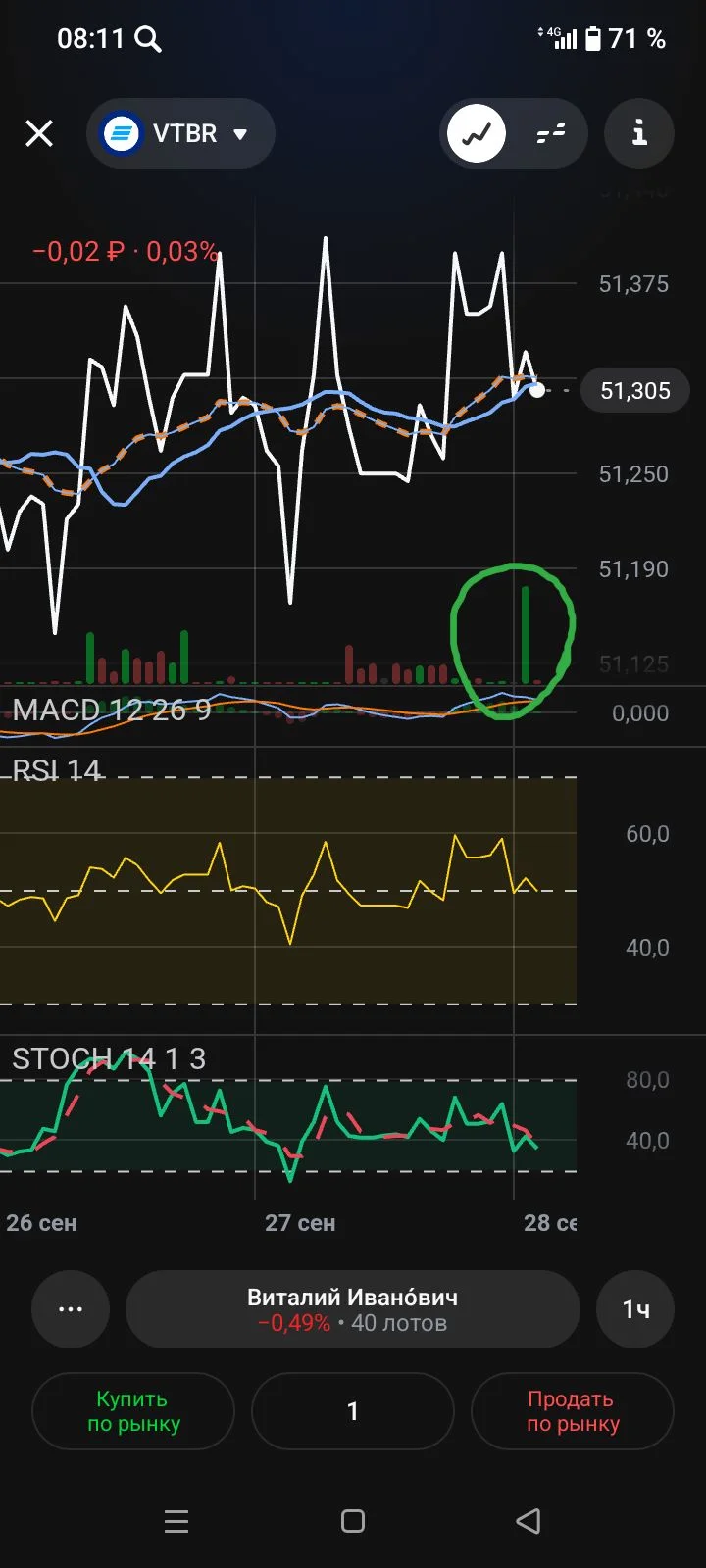
Task: Tap Продать по рынку to sell
Action: tap(573, 1411)
